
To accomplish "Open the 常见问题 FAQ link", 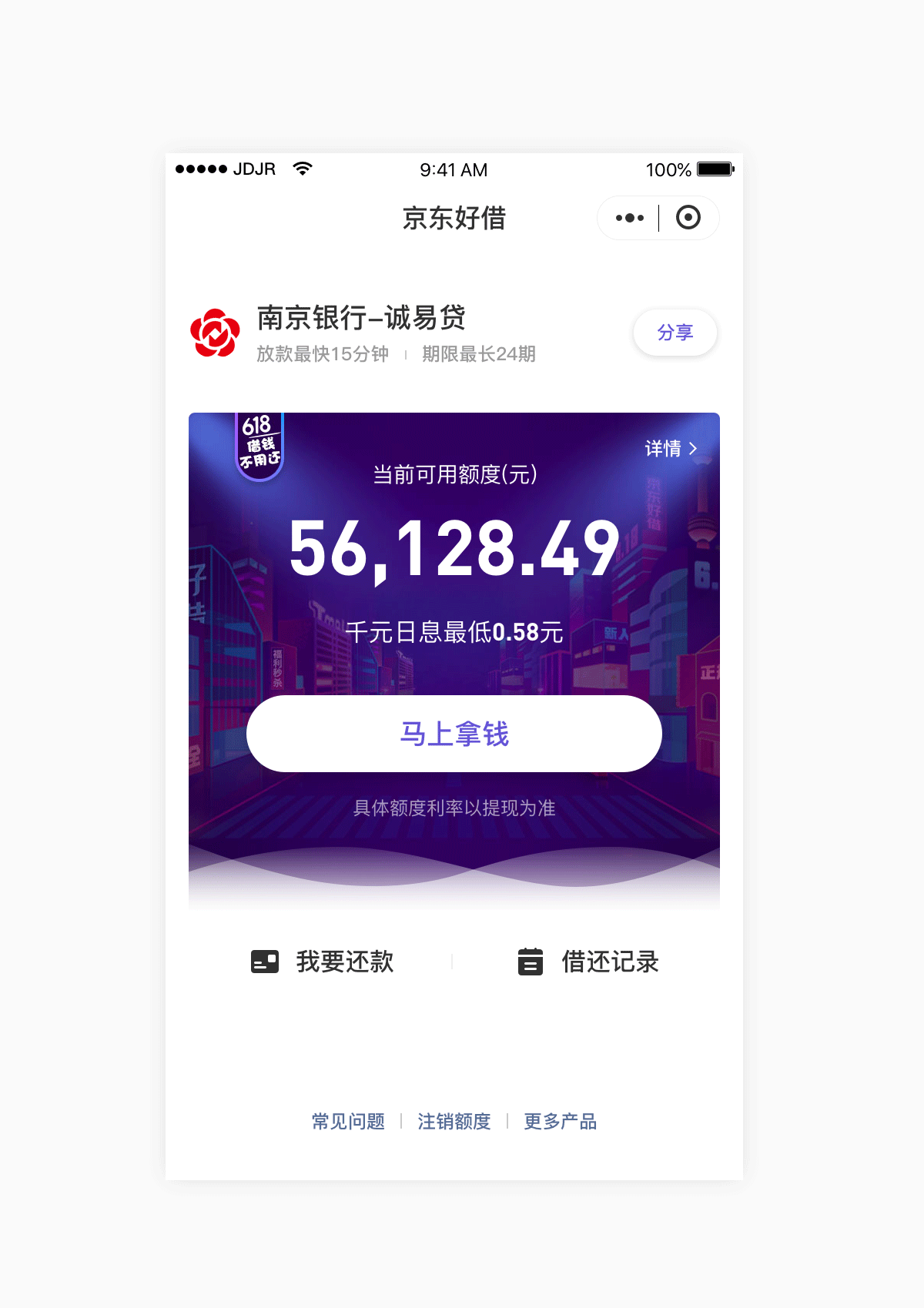I will (348, 1122).
